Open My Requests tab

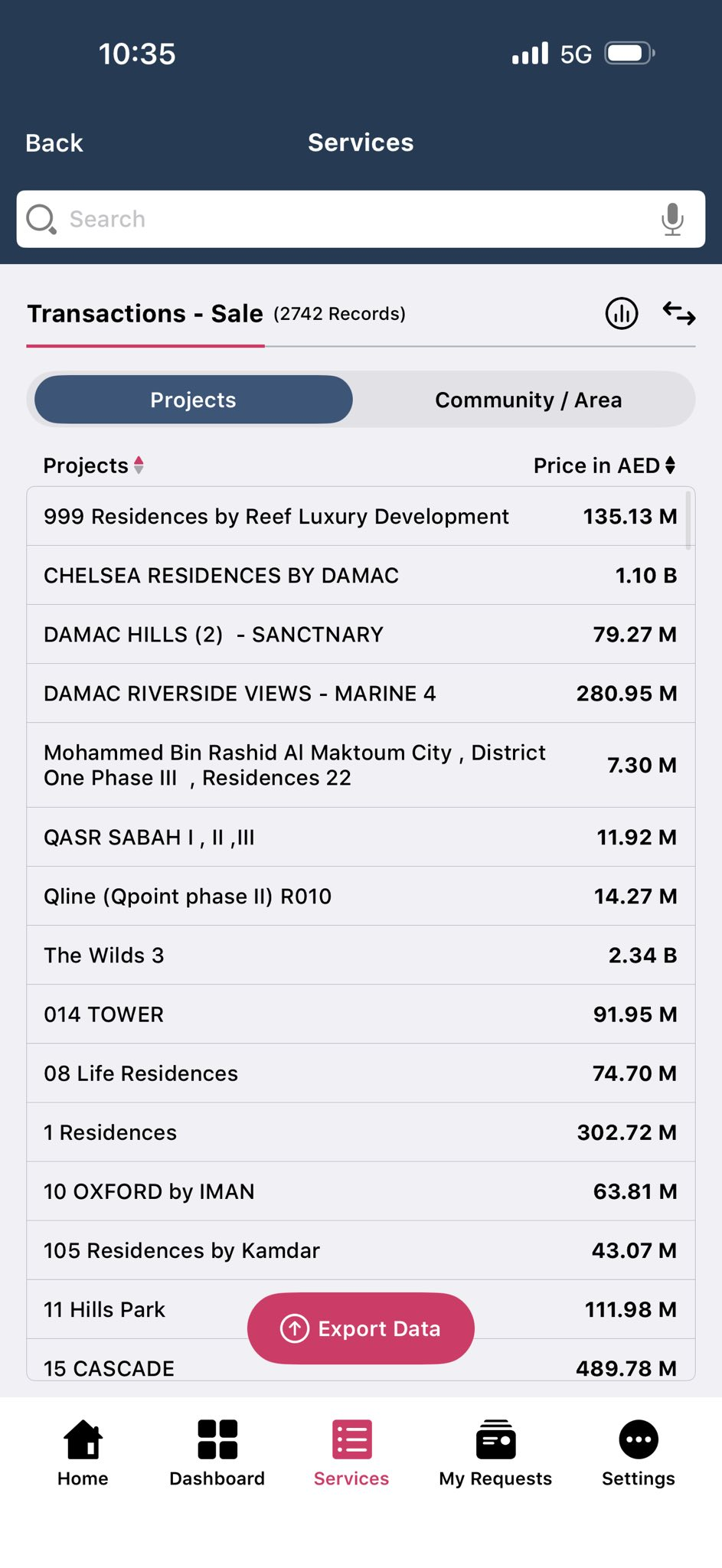point(495,1452)
